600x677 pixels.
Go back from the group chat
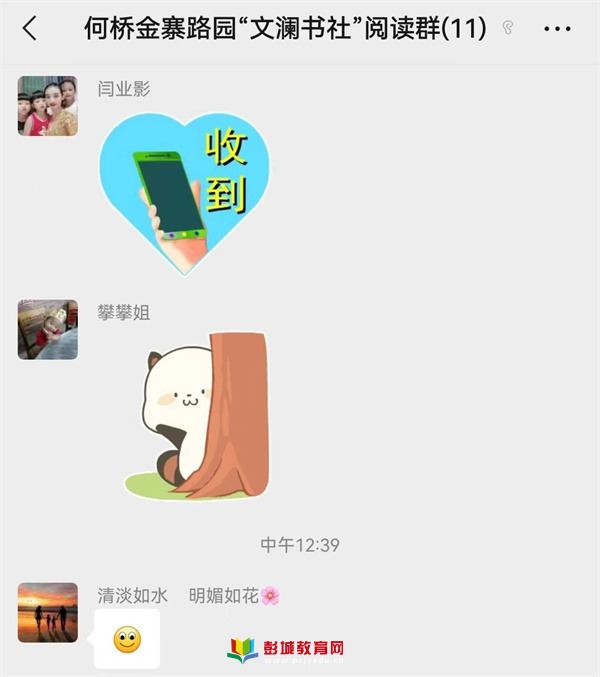29,28
